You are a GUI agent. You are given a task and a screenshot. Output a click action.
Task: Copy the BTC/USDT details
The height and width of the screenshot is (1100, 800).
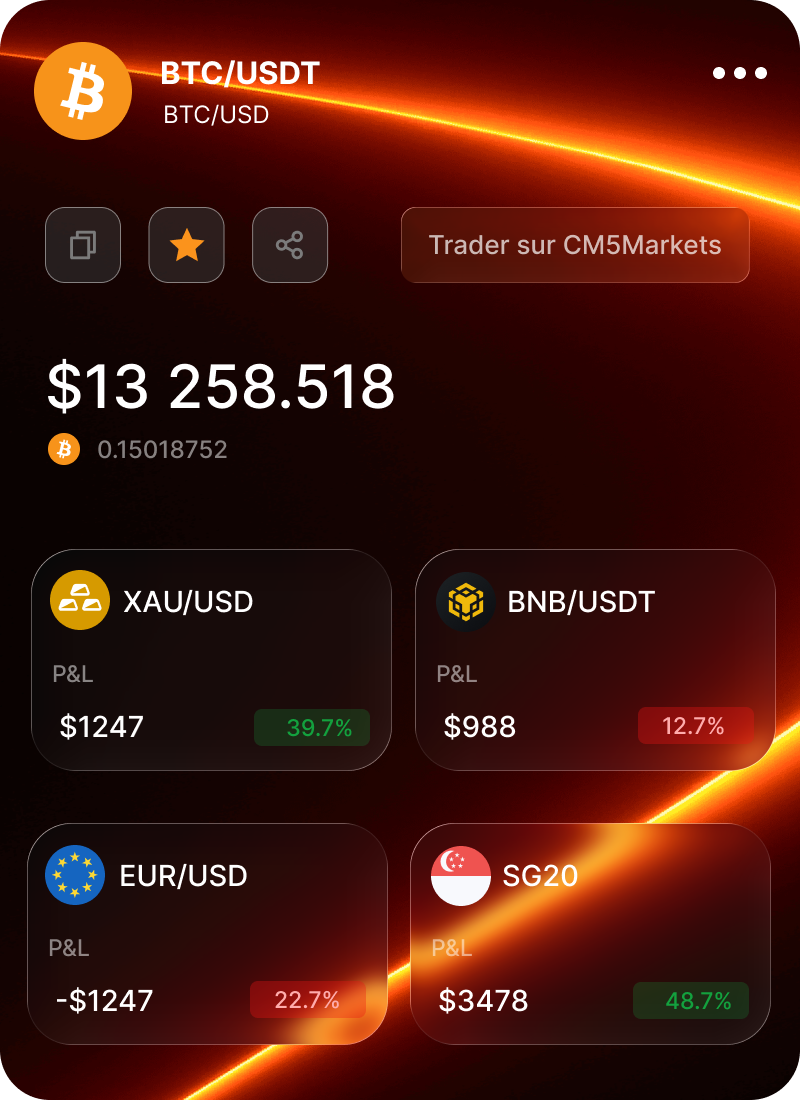pos(83,245)
